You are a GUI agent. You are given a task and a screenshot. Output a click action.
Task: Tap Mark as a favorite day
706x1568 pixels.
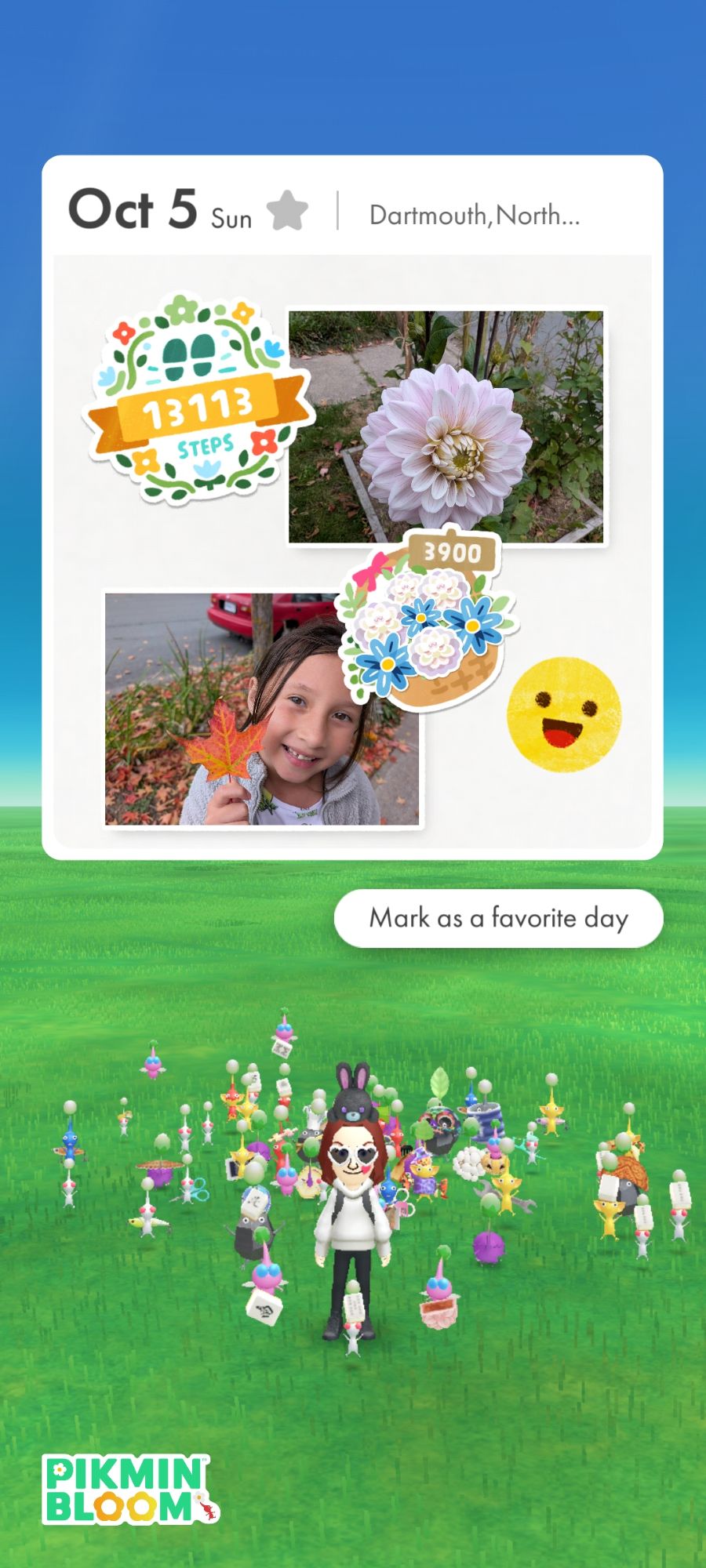point(498,918)
